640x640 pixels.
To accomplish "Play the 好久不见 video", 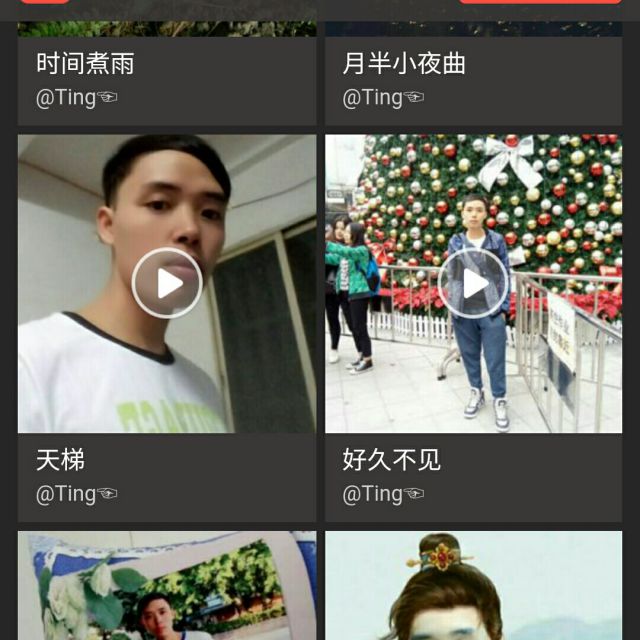I will [x=474, y=283].
